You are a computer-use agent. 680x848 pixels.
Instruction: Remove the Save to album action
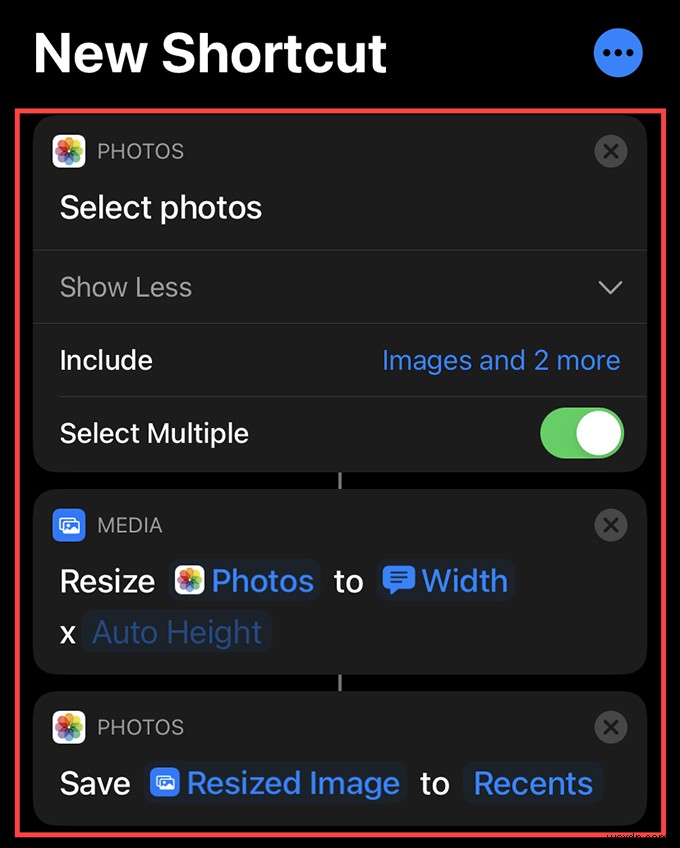point(610,727)
